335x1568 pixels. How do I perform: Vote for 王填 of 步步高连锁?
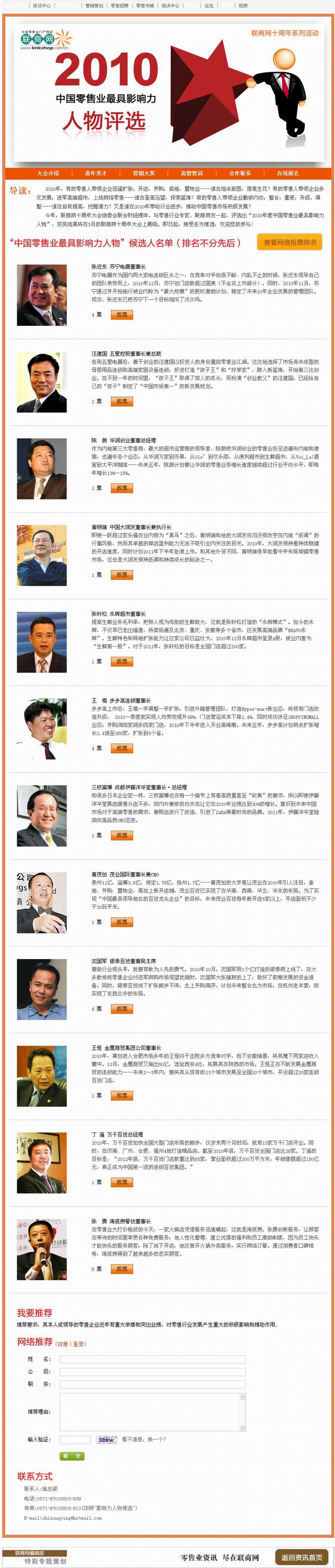coord(121,748)
